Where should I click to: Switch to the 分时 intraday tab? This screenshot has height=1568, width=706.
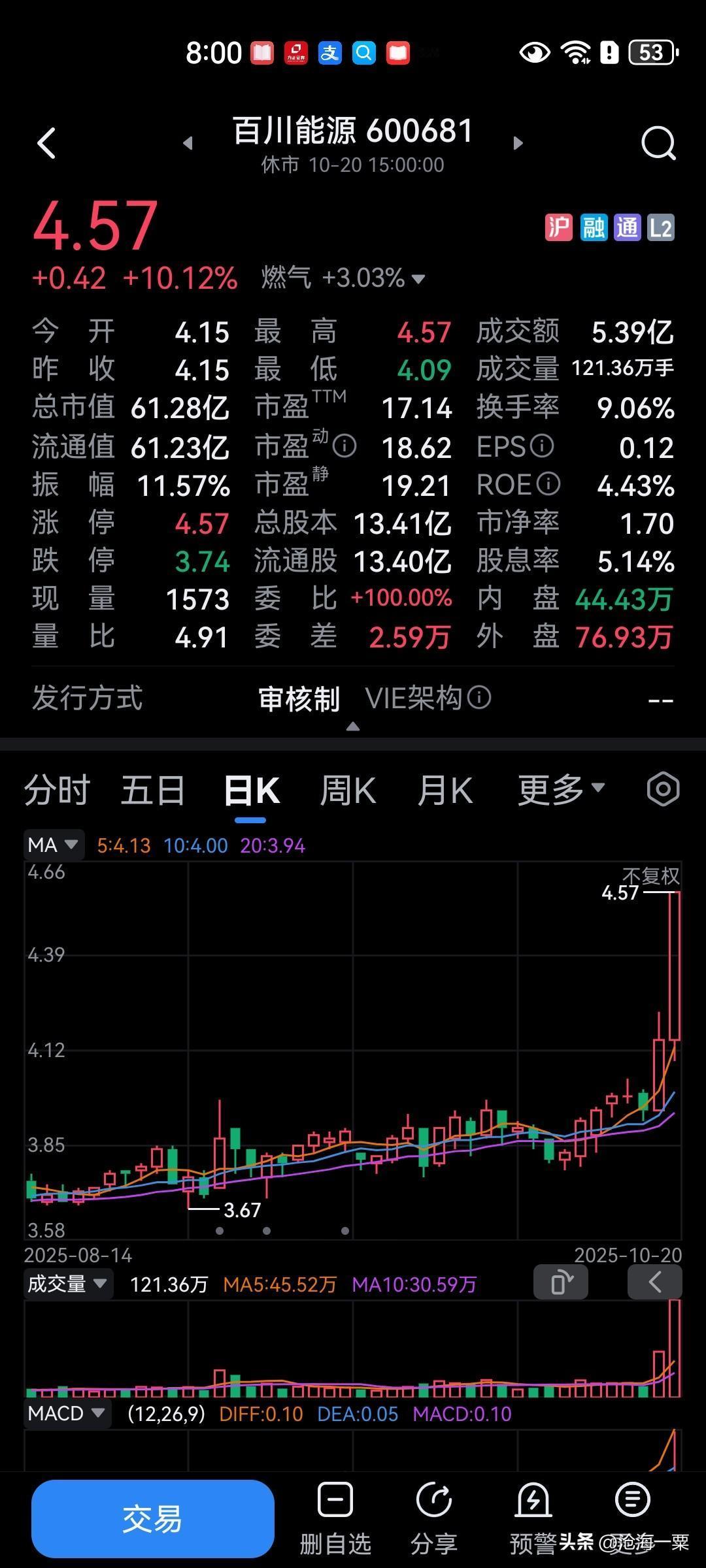58,789
